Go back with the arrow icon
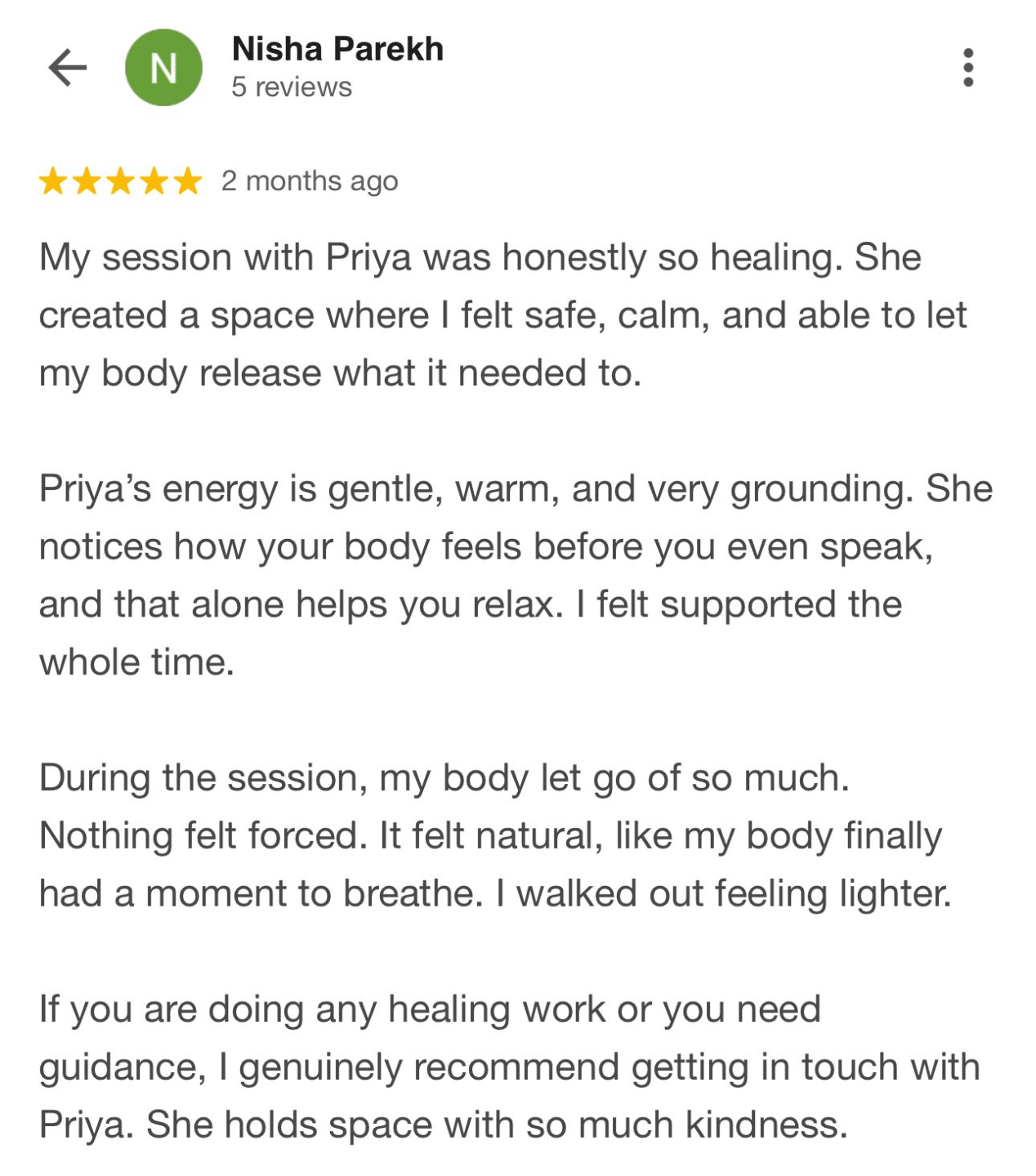Screen dimensions: 1036x1176 (x=68, y=67)
